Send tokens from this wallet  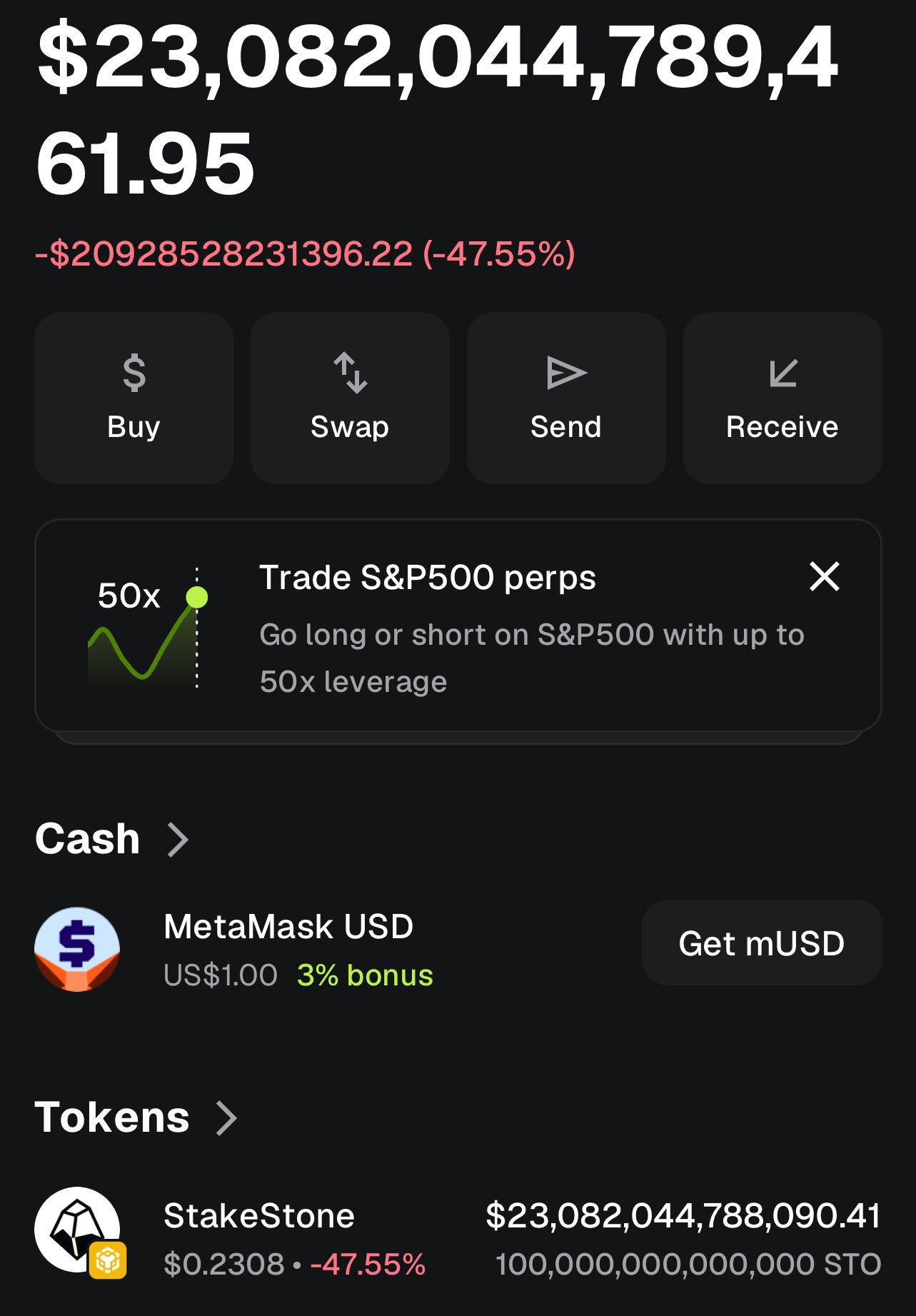(x=566, y=398)
